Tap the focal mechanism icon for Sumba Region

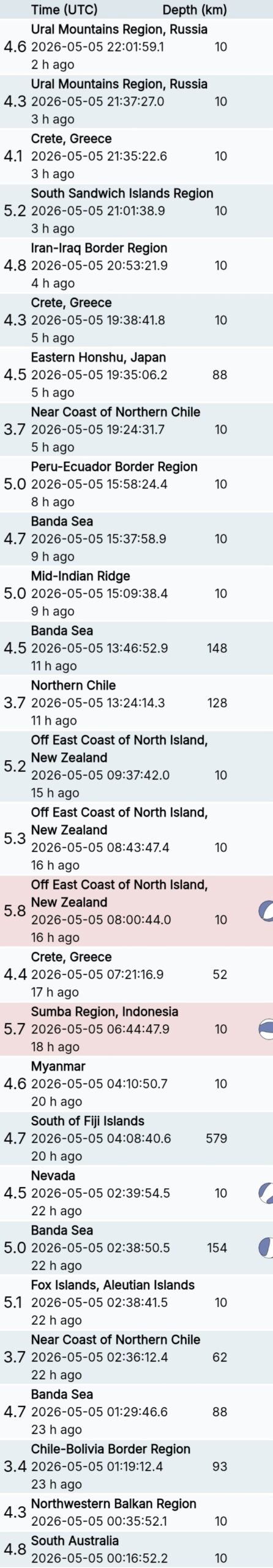266,1029
